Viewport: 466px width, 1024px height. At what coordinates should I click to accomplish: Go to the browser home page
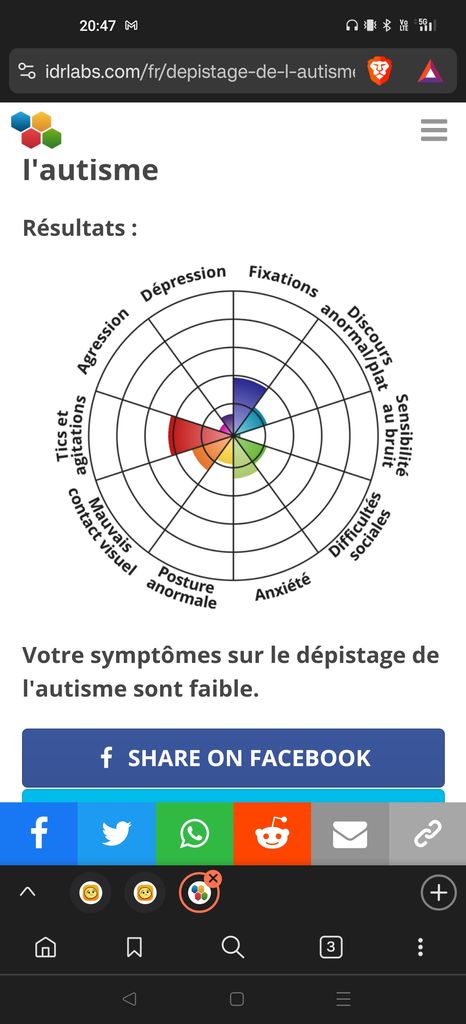click(45, 947)
